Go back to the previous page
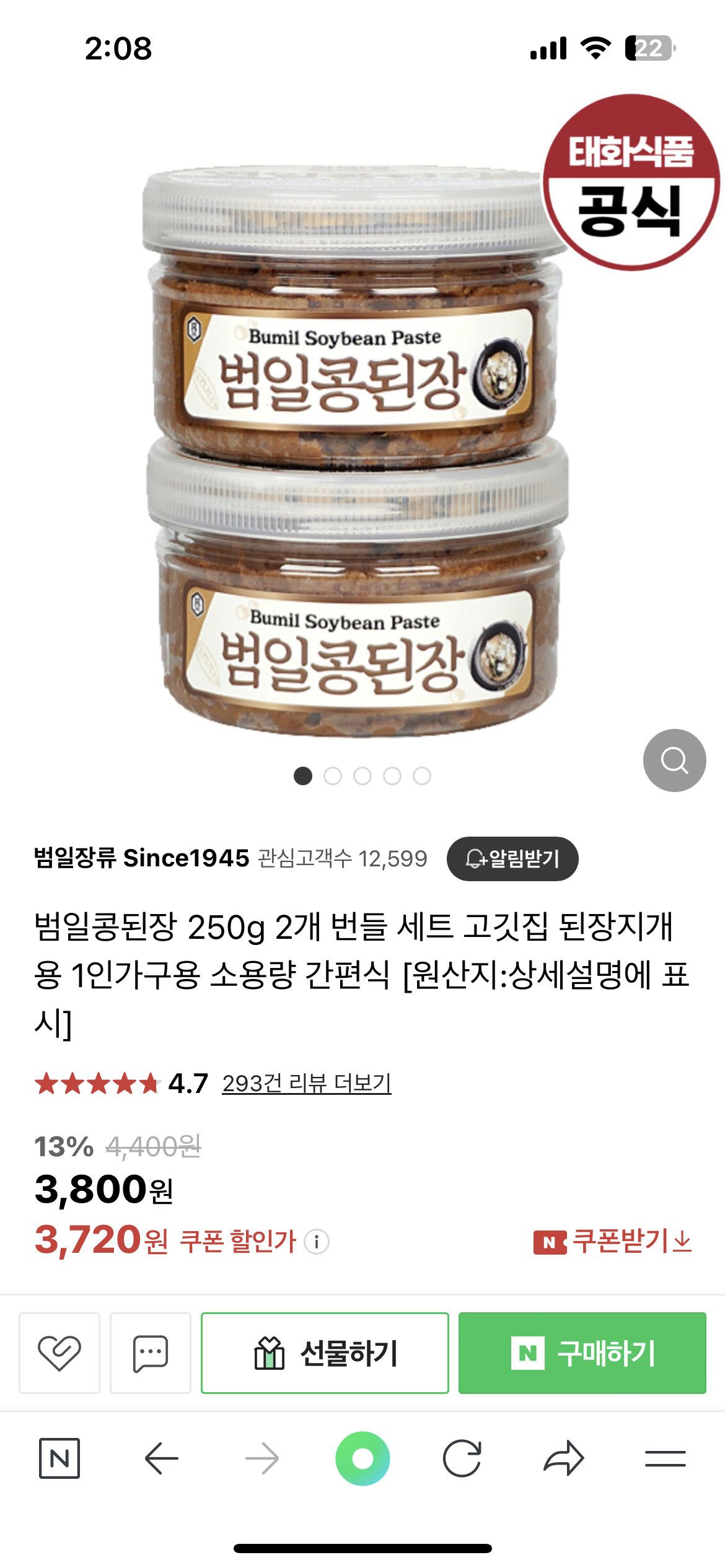 pos(161,1458)
